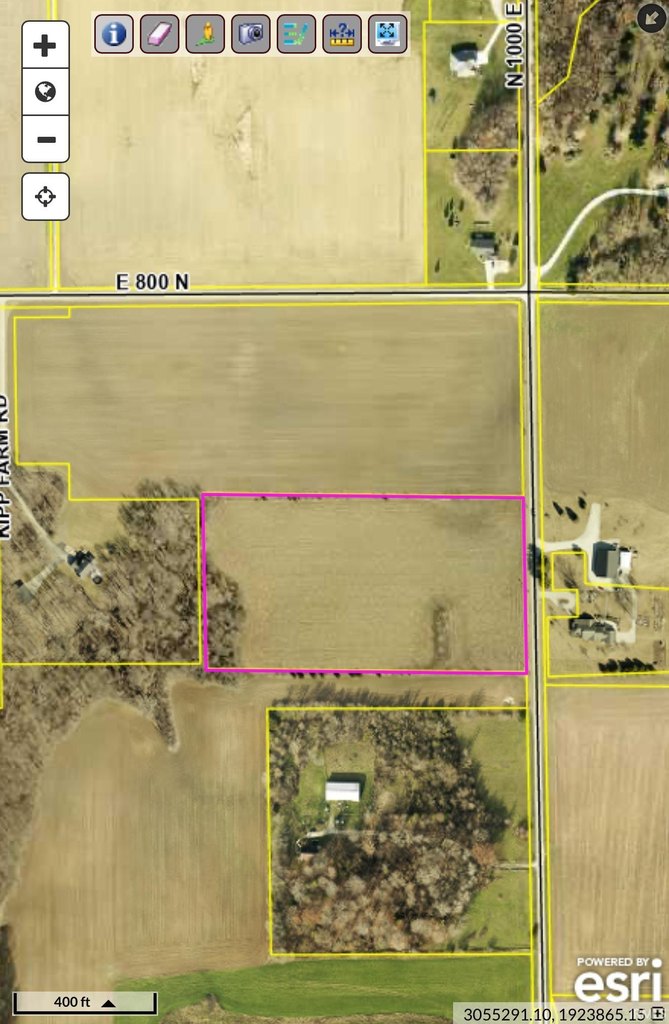Select the blue info identify tool
This screenshot has height=1024, width=669.
(114, 34)
